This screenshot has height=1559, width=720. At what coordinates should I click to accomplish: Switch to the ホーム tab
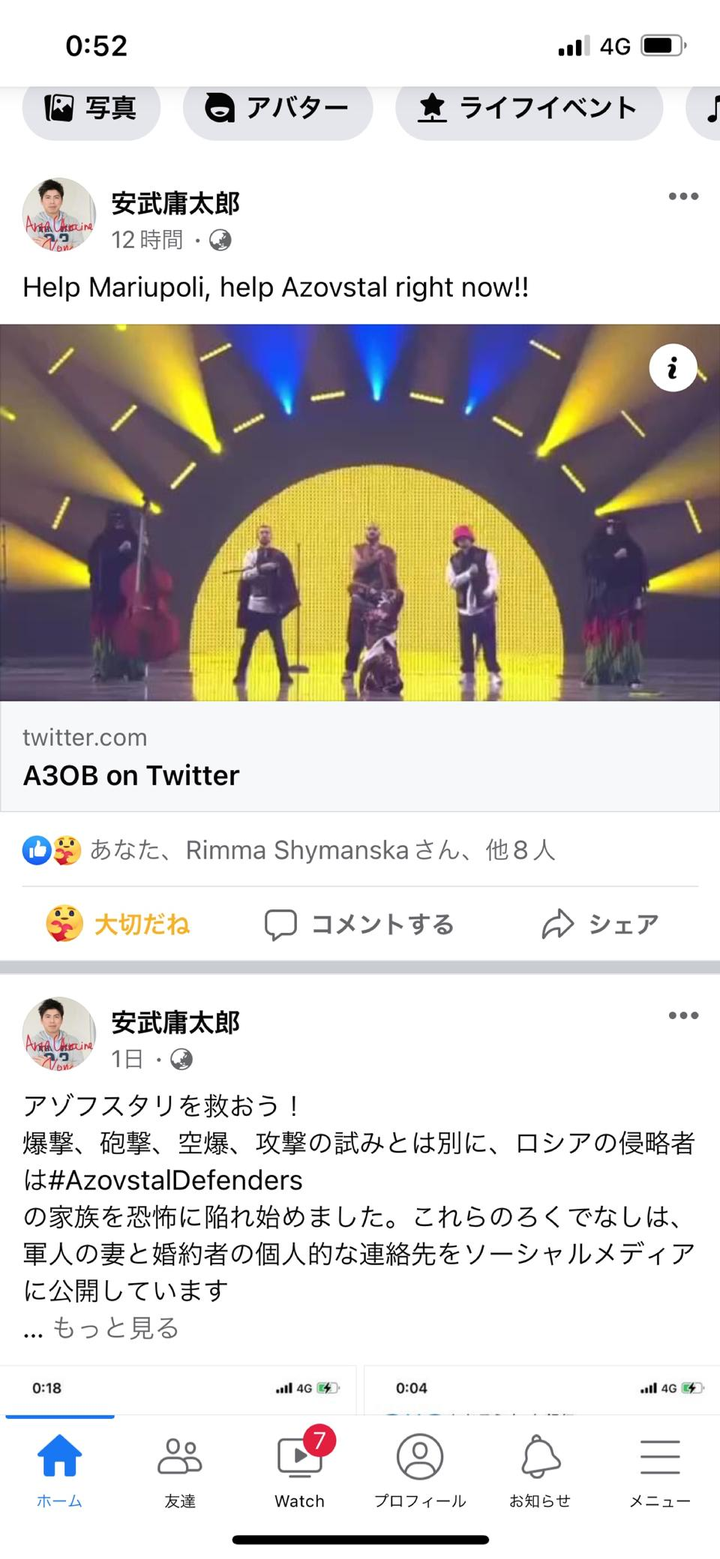click(59, 1470)
